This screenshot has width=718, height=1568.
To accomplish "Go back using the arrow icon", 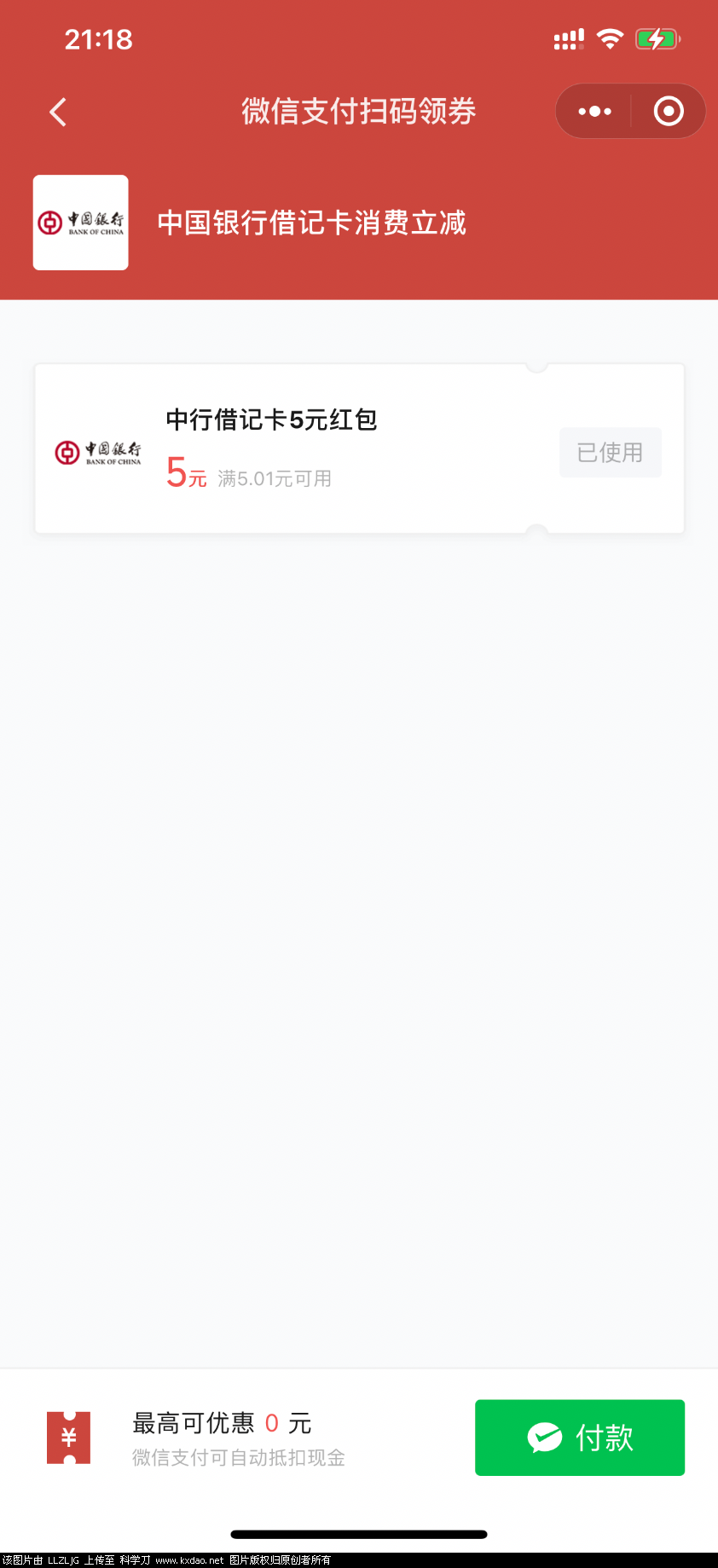I will click(58, 112).
